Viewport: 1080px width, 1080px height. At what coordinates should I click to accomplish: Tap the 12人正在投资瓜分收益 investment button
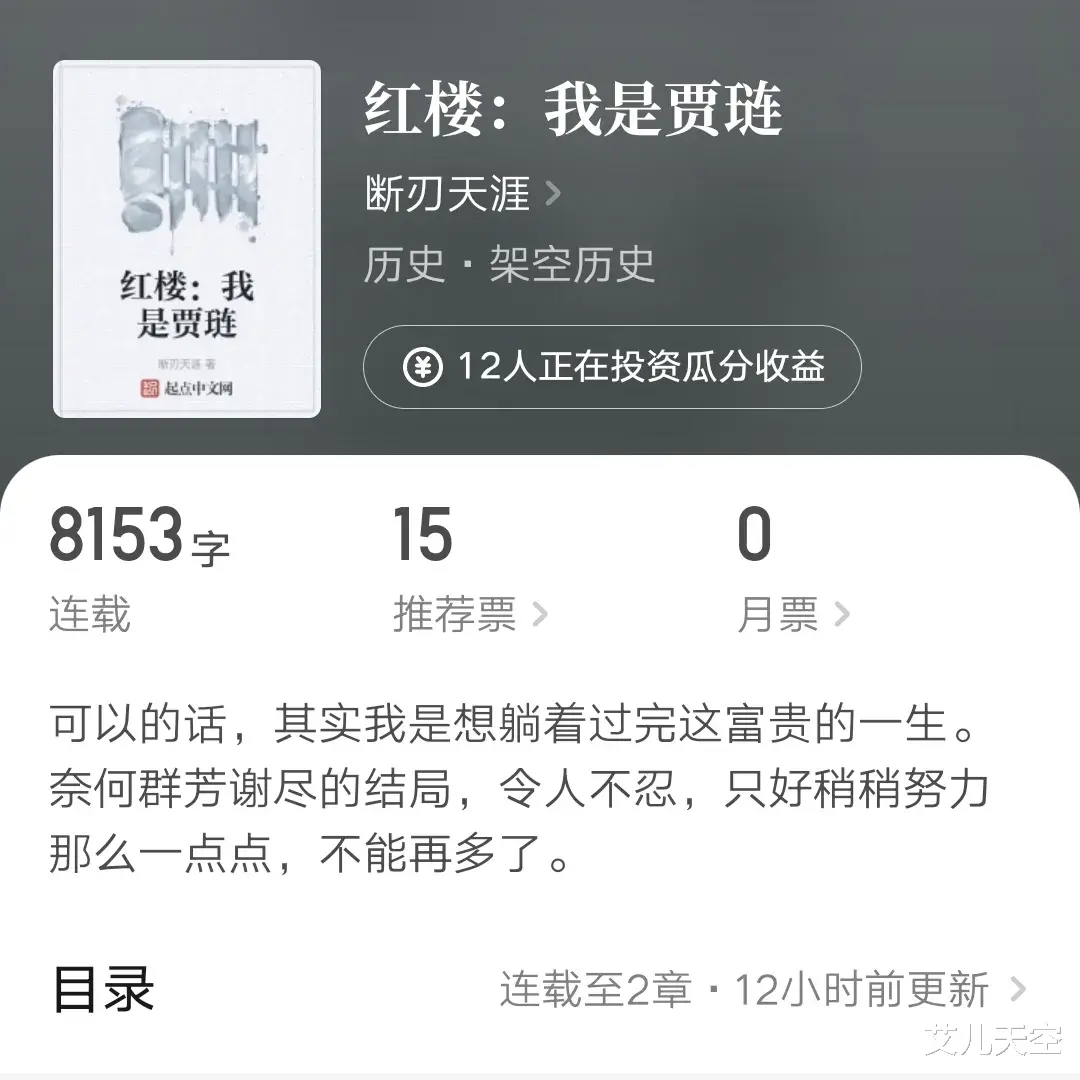point(612,367)
